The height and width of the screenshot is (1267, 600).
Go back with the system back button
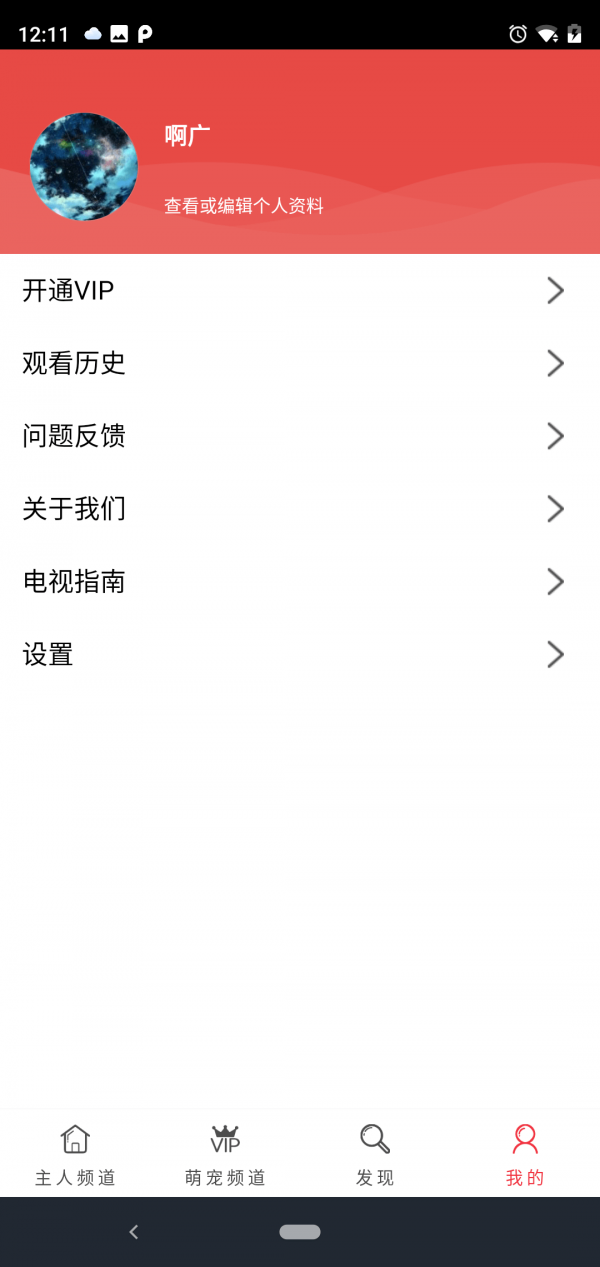tap(134, 1232)
